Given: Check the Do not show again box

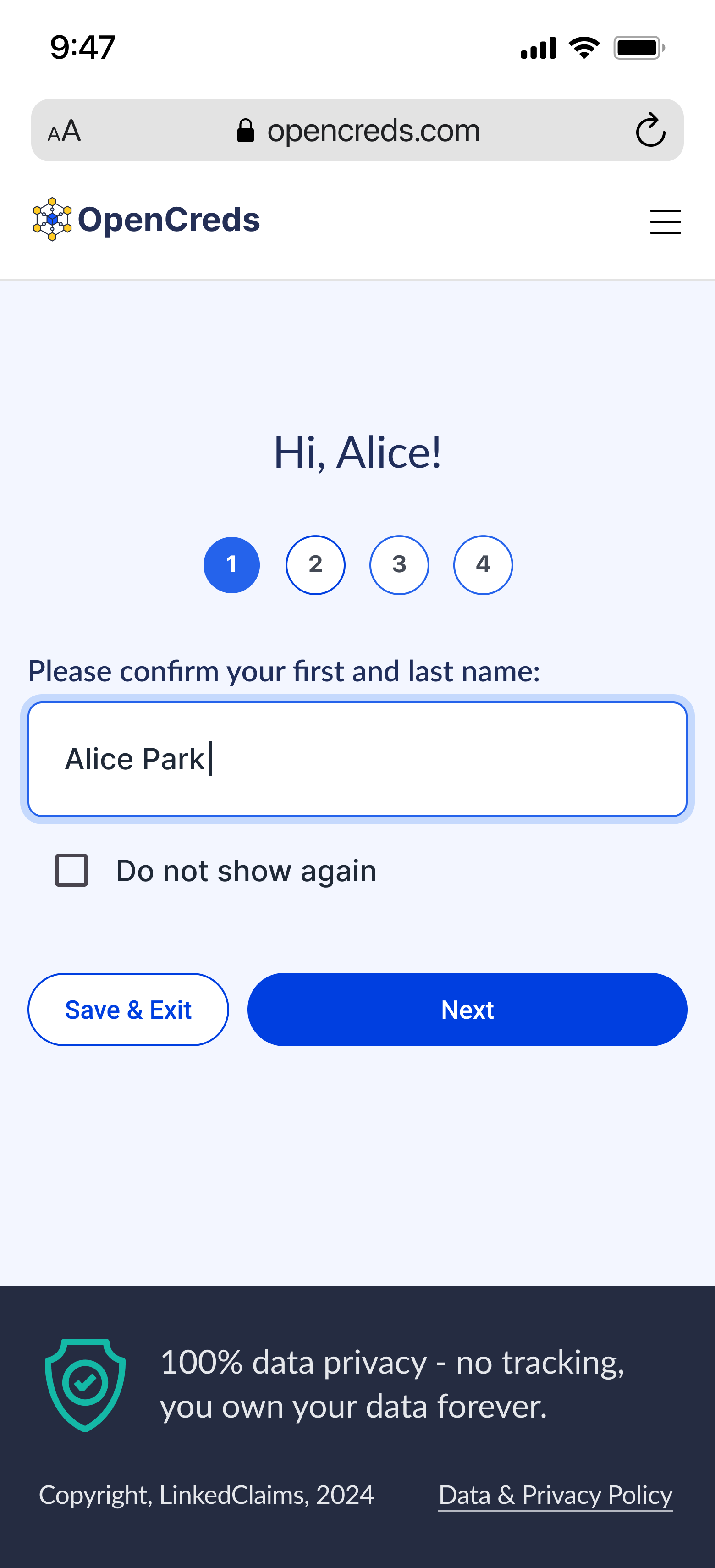Looking at the screenshot, I should click(x=72, y=870).
